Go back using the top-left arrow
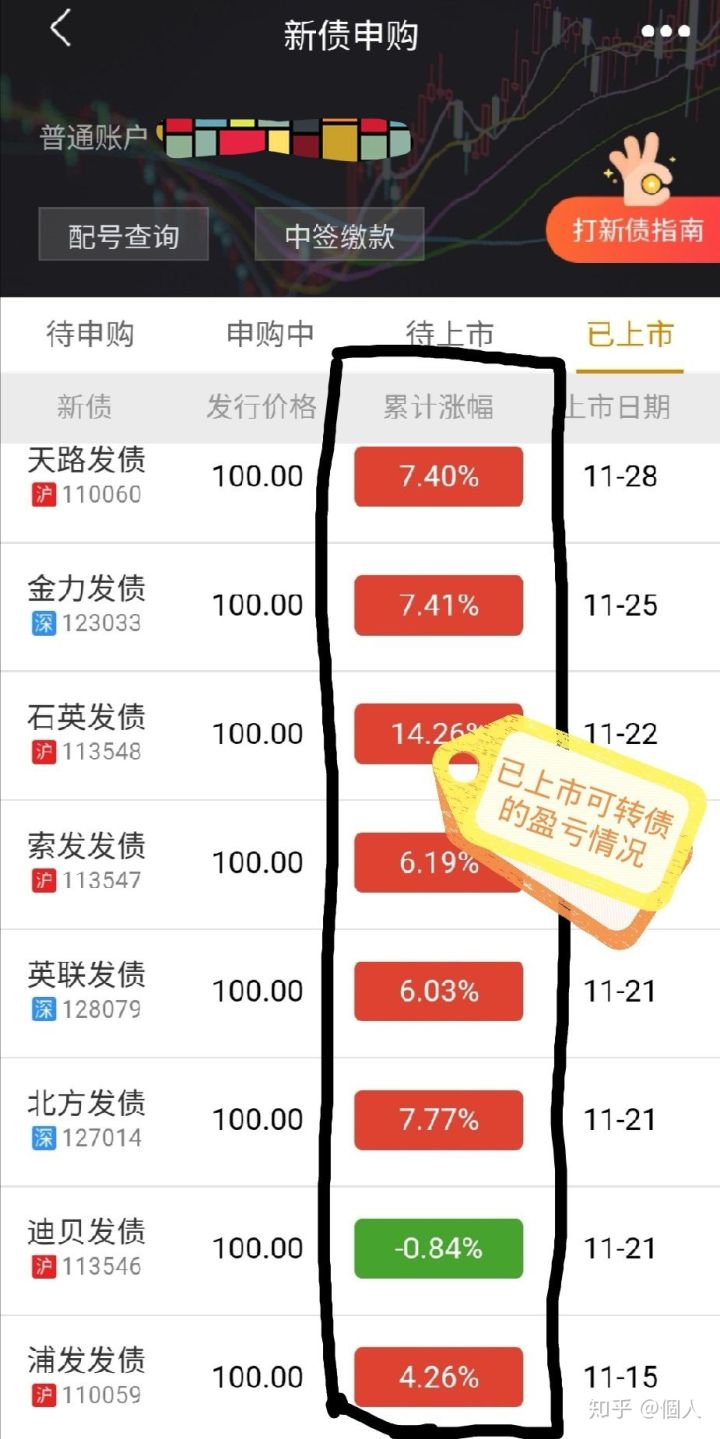The height and width of the screenshot is (1439, 720). 60,30
